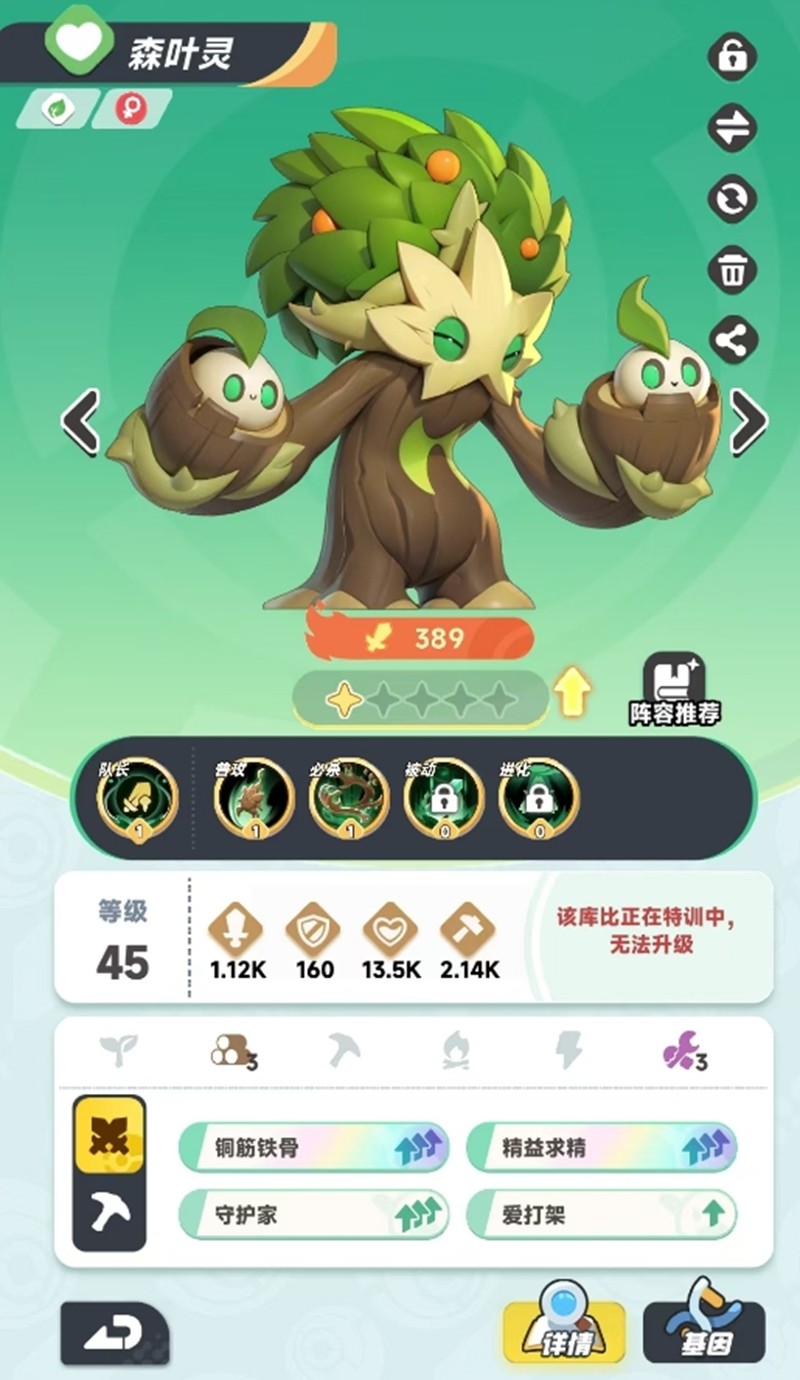Screen dimensions: 800x1380
Task: Select the 铜筋铁骨 trait
Action: coord(313,1148)
